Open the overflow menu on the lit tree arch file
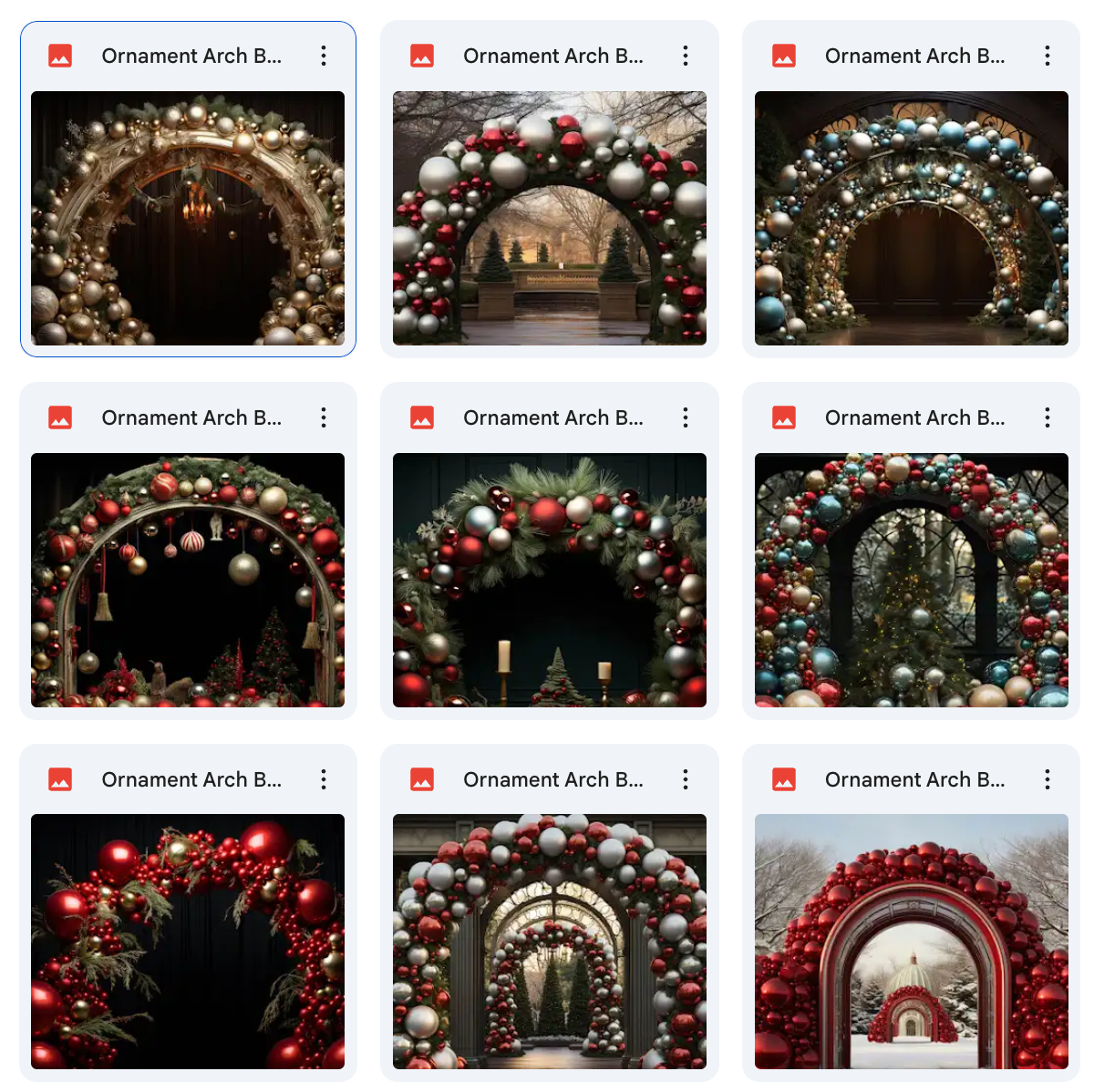The image size is (1094, 1092). 1048,418
